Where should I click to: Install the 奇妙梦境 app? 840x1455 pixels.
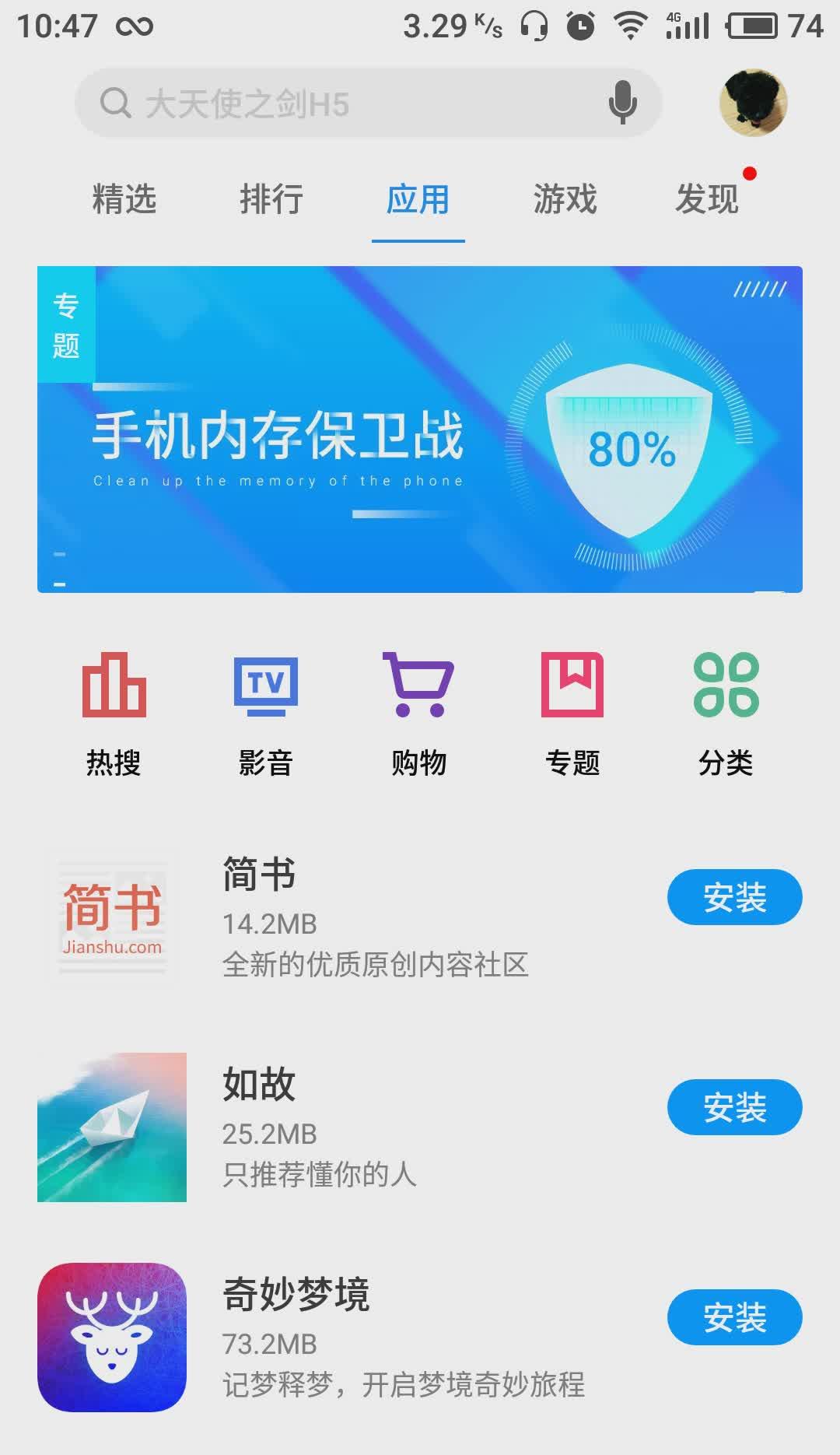click(x=734, y=1317)
